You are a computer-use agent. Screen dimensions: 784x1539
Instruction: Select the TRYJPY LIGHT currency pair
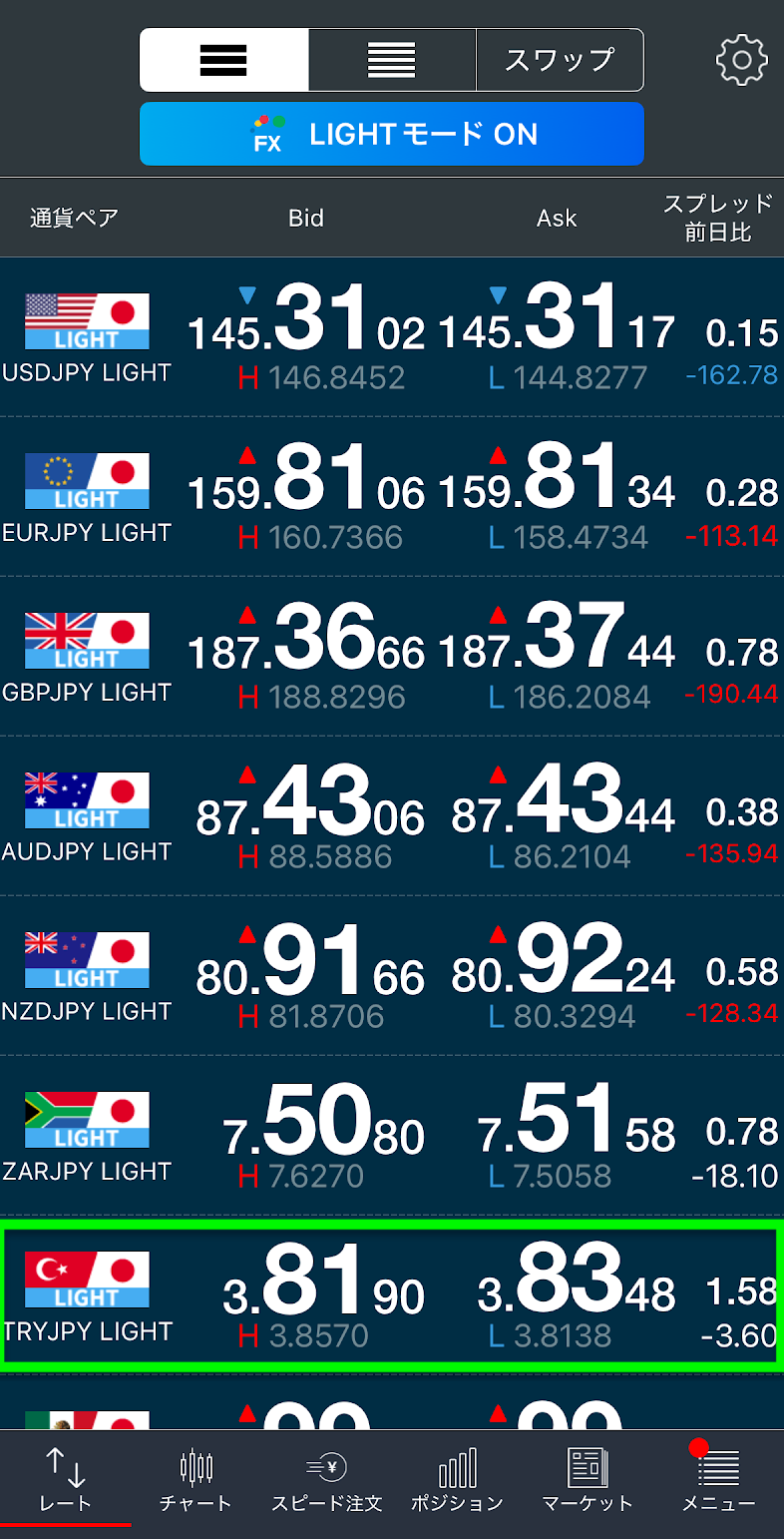coord(392,1294)
